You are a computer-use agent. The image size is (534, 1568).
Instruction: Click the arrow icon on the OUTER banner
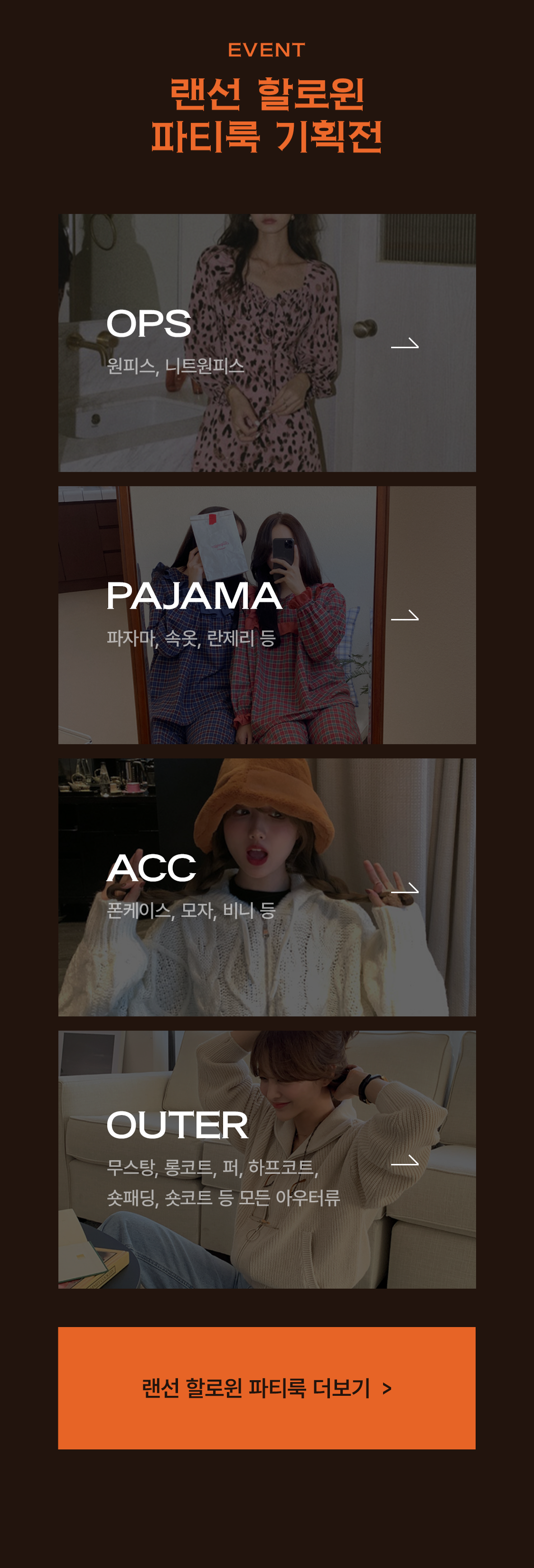(x=405, y=1160)
